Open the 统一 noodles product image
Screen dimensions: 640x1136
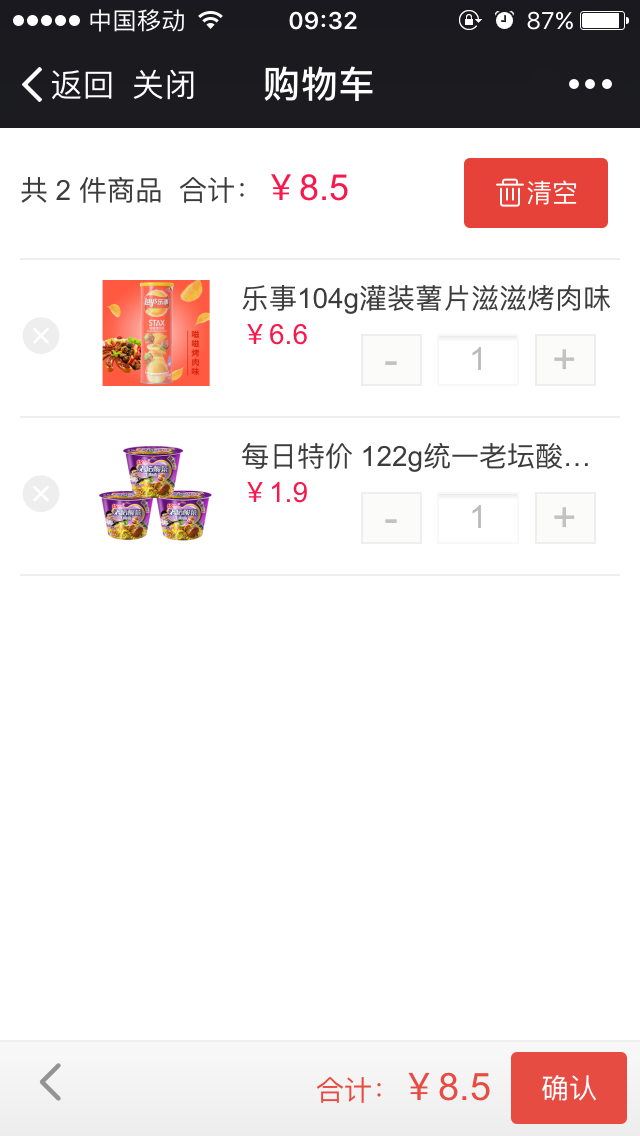(155, 493)
